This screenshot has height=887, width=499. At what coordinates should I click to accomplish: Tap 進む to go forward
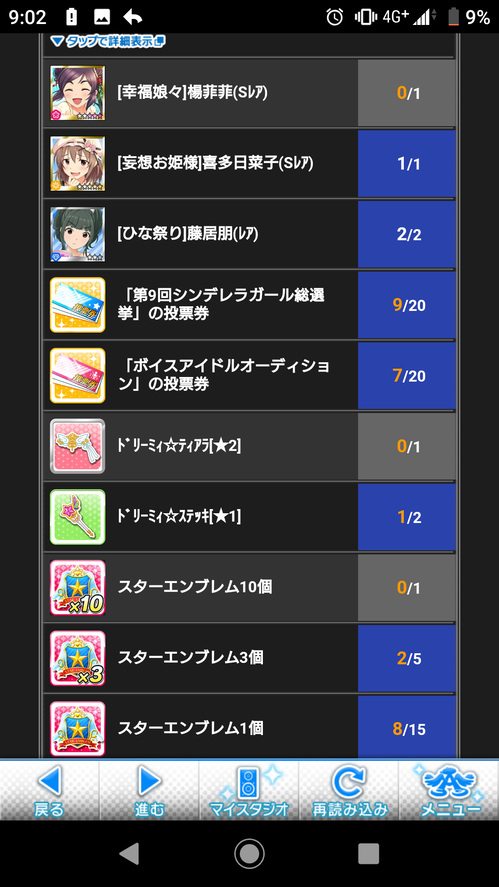pos(149,791)
